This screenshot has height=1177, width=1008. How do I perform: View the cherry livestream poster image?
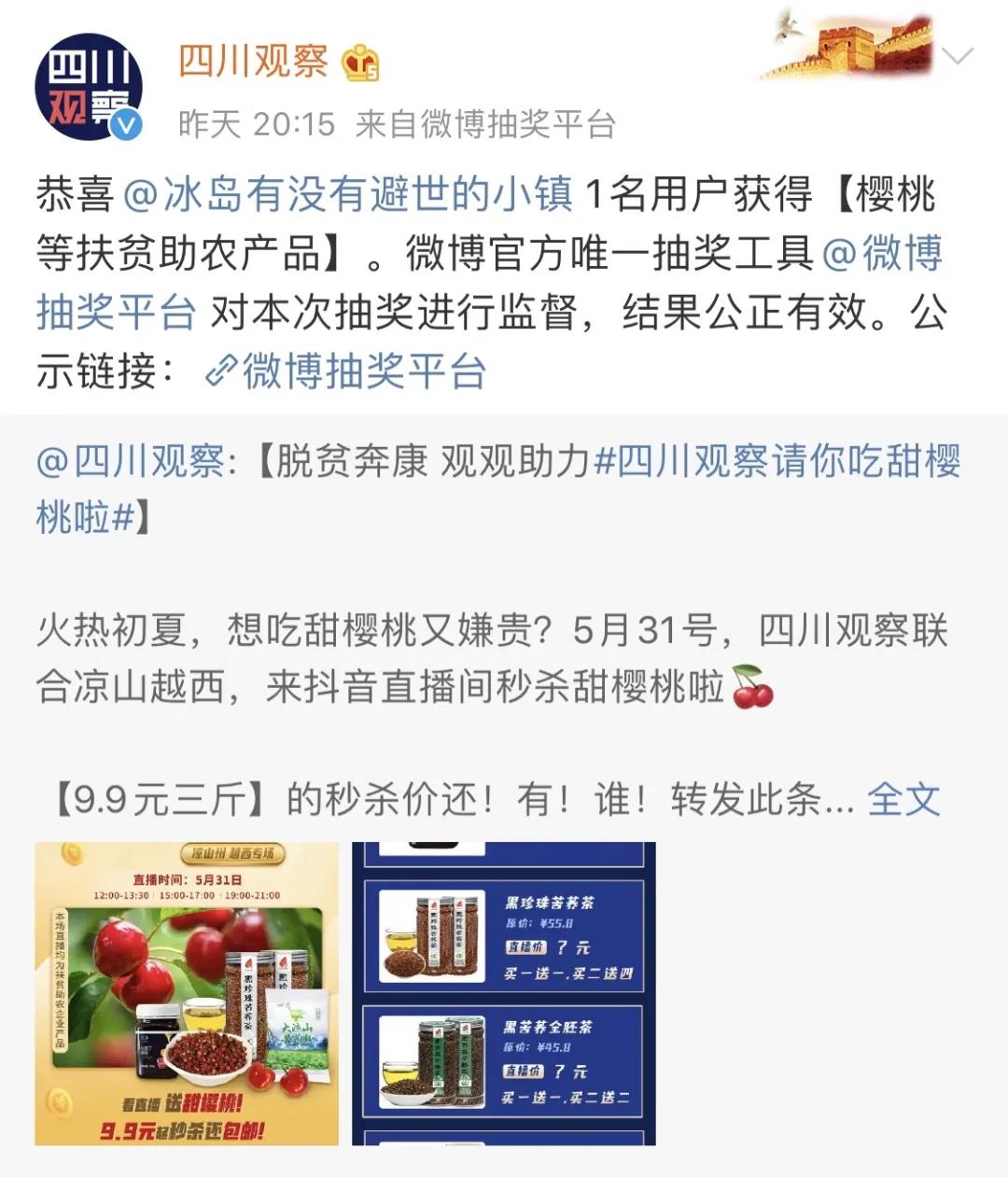tap(187, 993)
